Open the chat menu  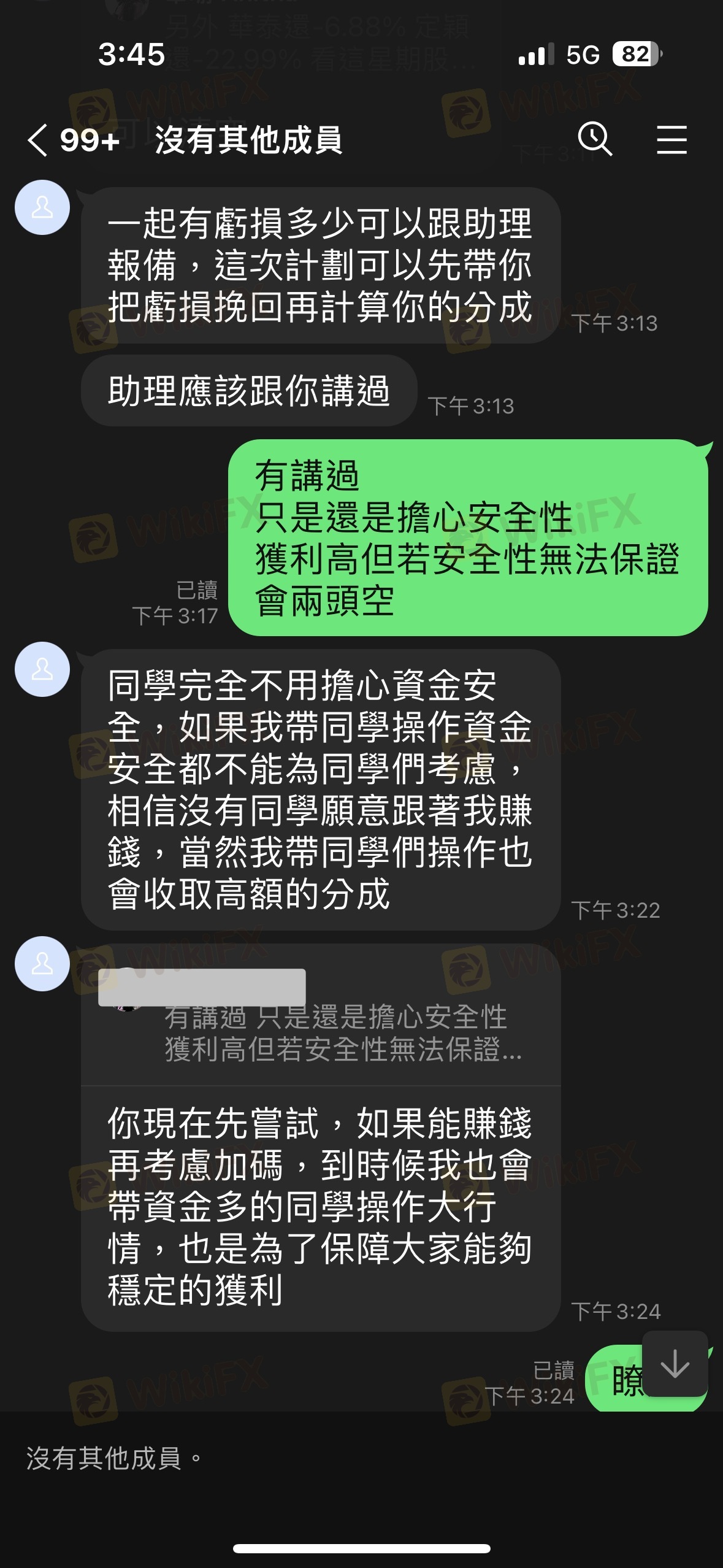tap(671, 139)
